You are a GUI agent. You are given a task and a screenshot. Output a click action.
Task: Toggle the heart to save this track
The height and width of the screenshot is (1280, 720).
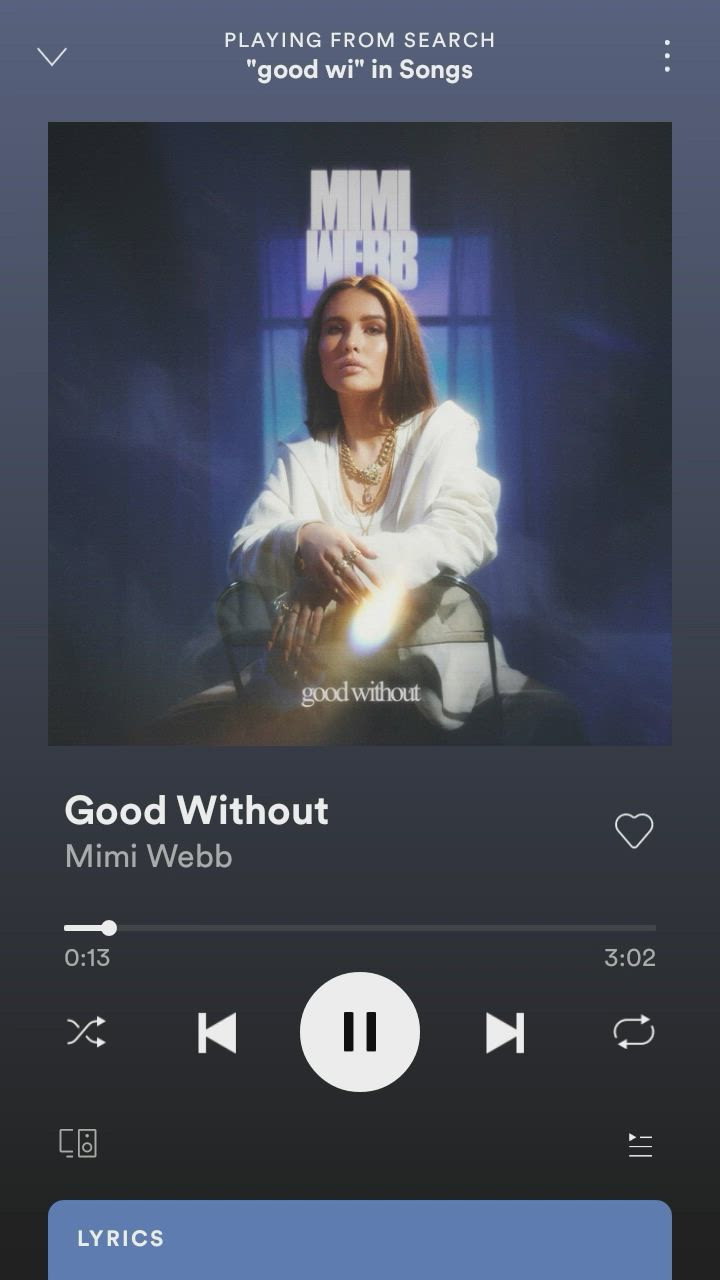(x=633, y=830)
